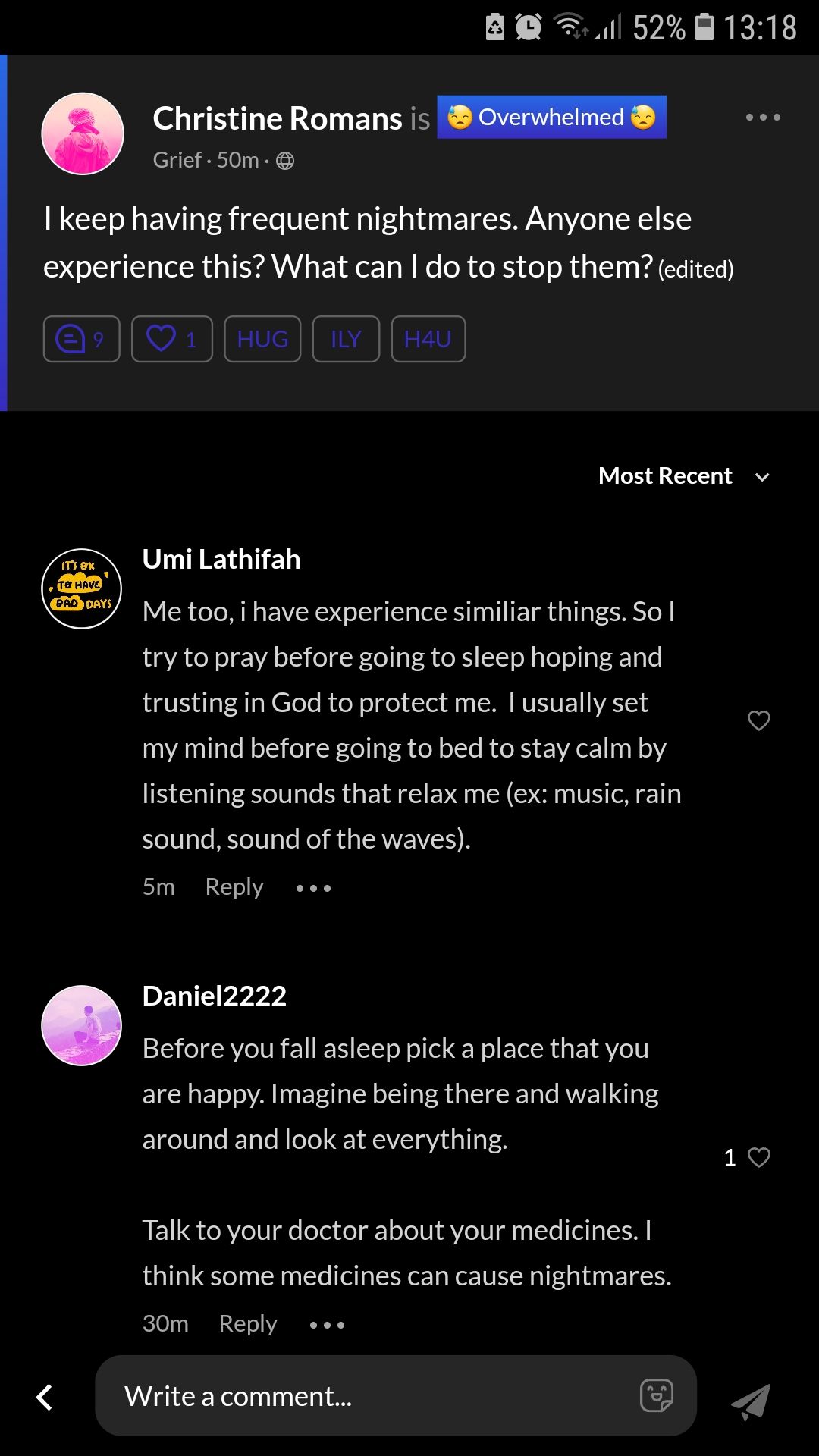Open Umi Lathifah's avatar sticker
The image size is (819, 1456).
click(x=80, y=588)
